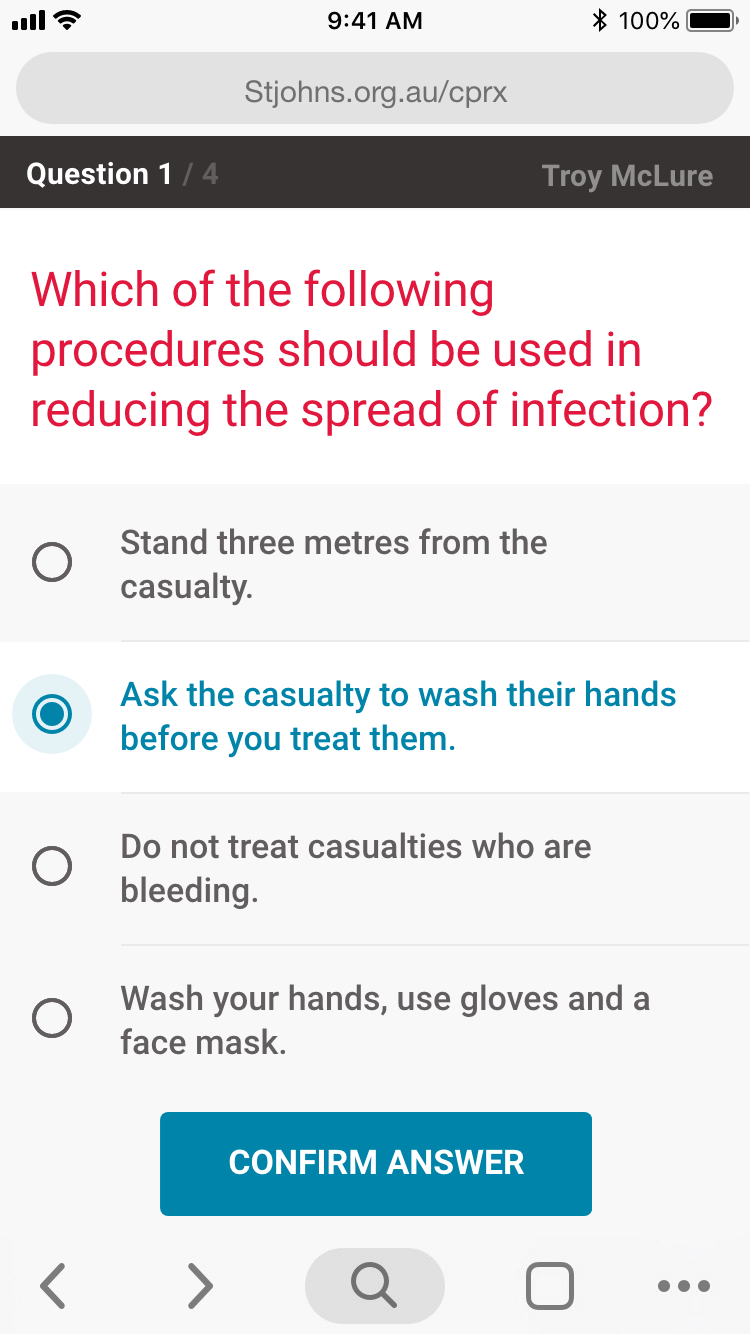This screenshot has height=1334, width=750.
Task: Open the browser's more options menu
Action: point(684,1286)
